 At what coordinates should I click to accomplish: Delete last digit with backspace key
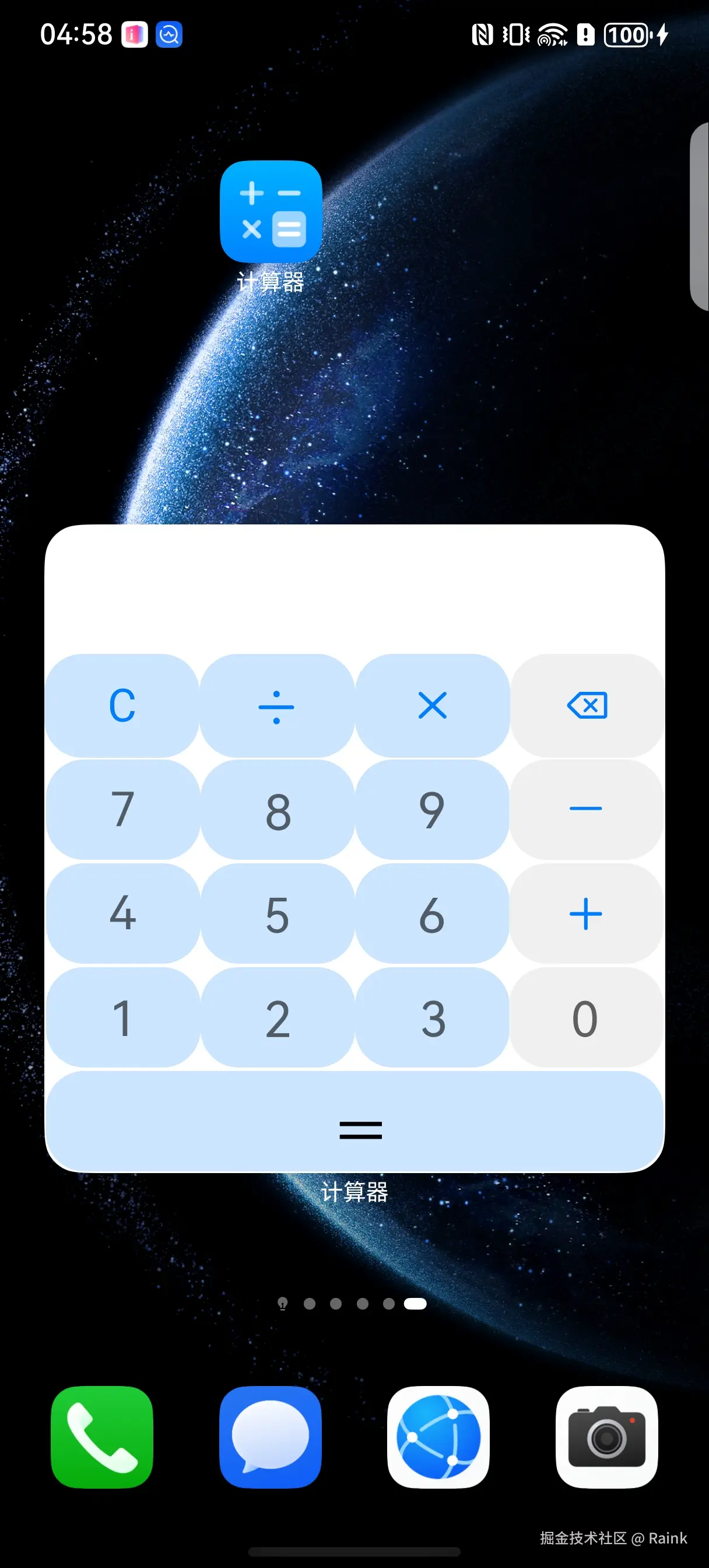click(587, 706)
